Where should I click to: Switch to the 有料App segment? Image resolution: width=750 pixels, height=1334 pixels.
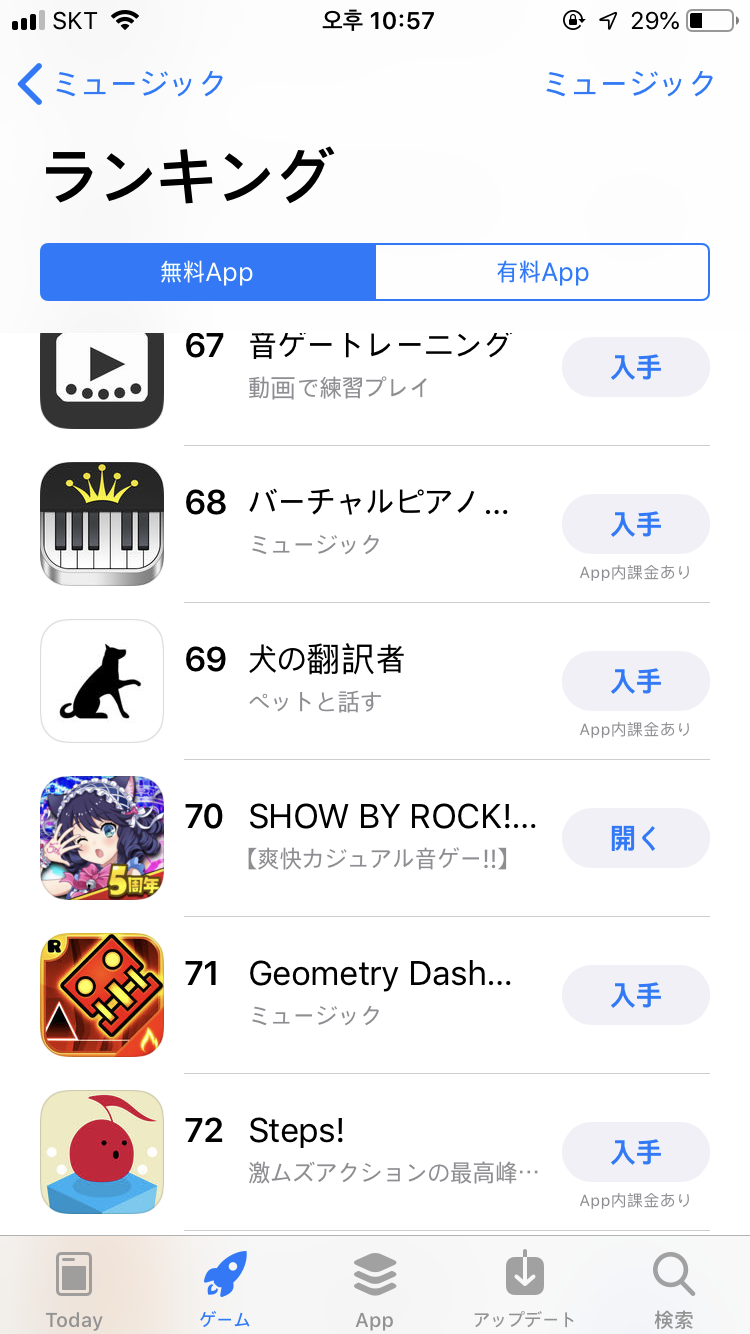[542, 272]
